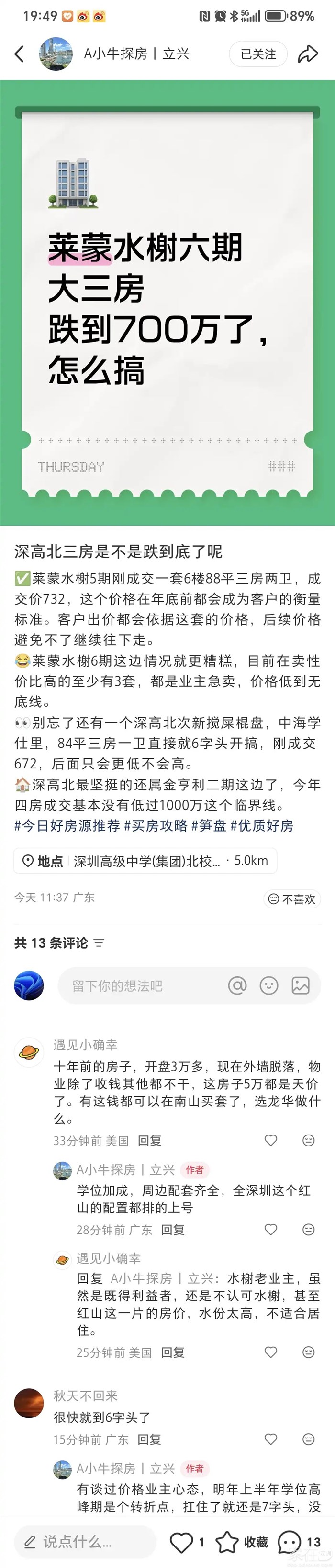Open hashtag #优质好房
335x1568 pixels.
coord(262,825)
